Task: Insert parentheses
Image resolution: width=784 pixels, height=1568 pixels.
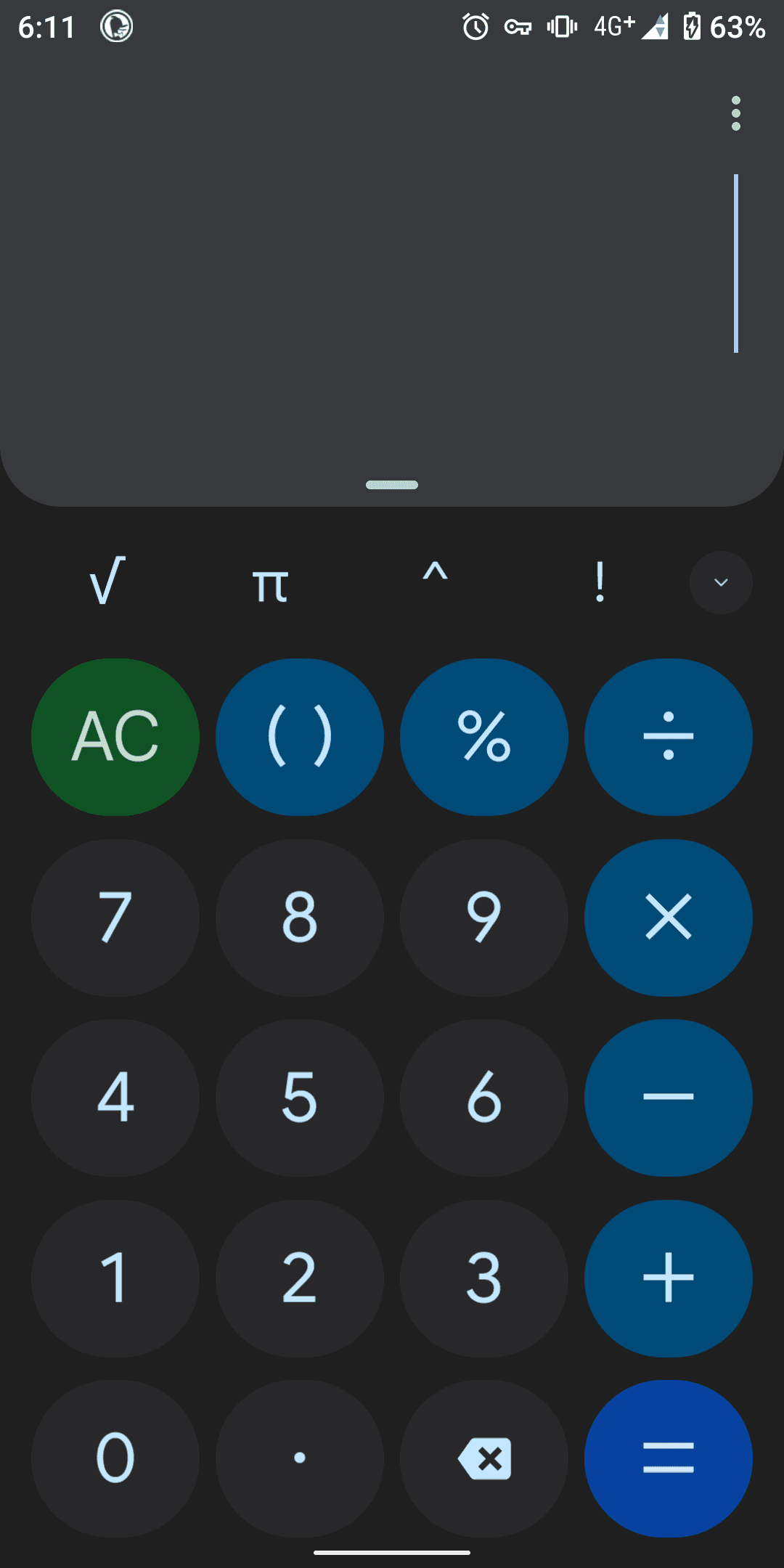Action: [300, 737]
